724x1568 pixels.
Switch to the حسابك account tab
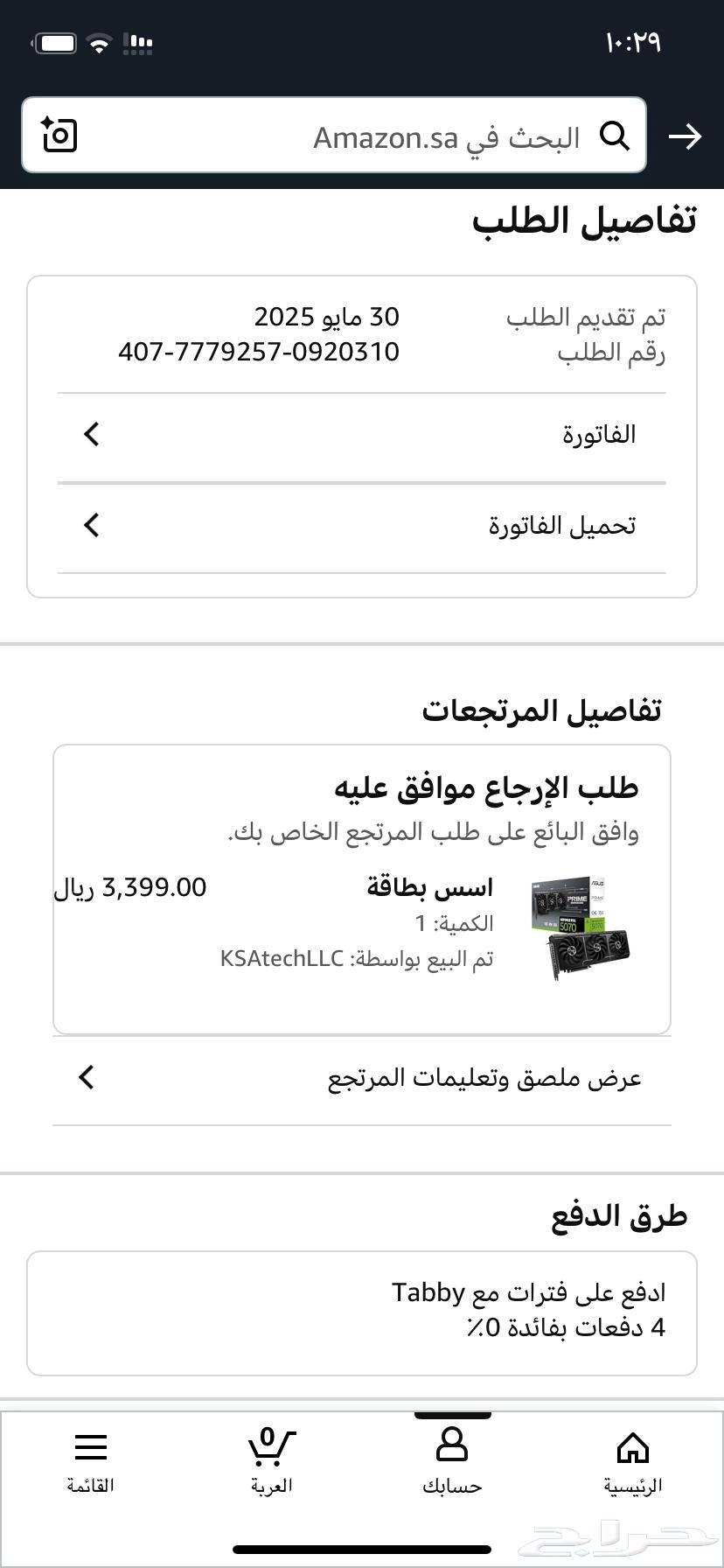[x=452, y=1463]
